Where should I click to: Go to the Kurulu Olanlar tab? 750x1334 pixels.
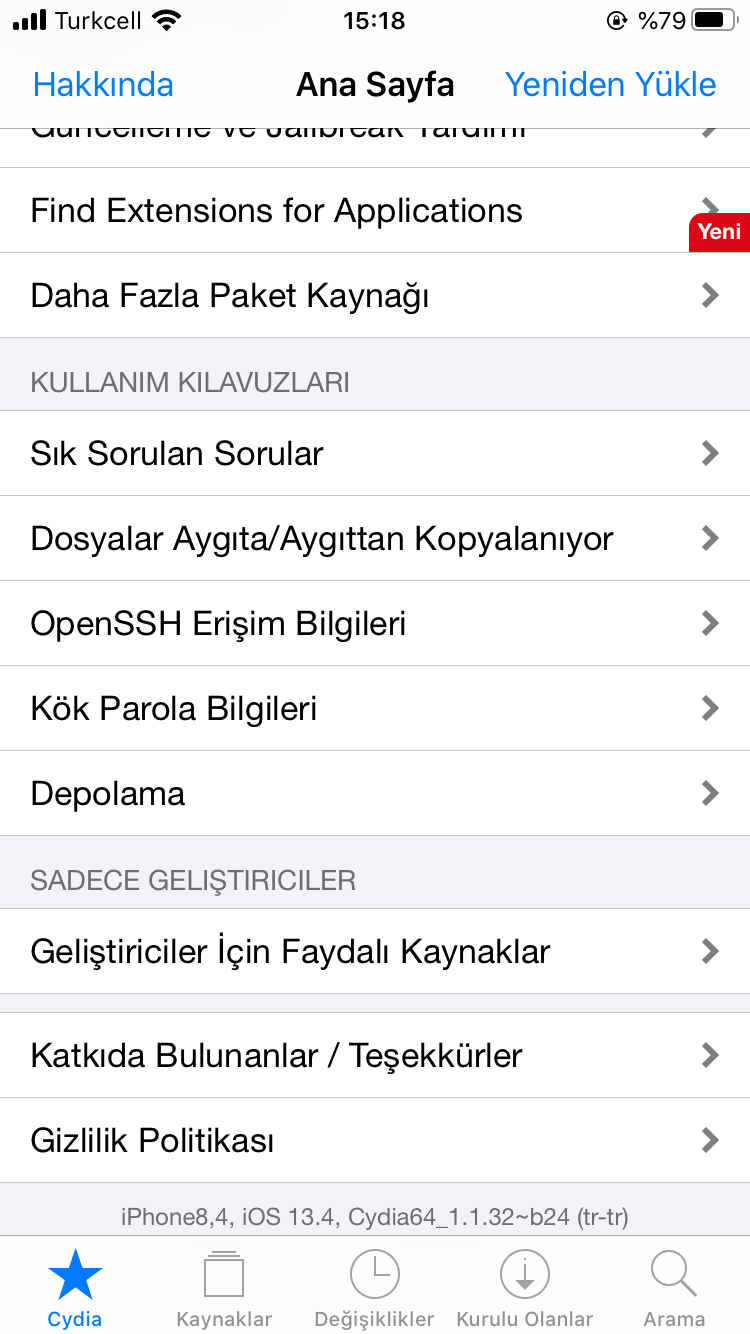tap(525, 1288)
